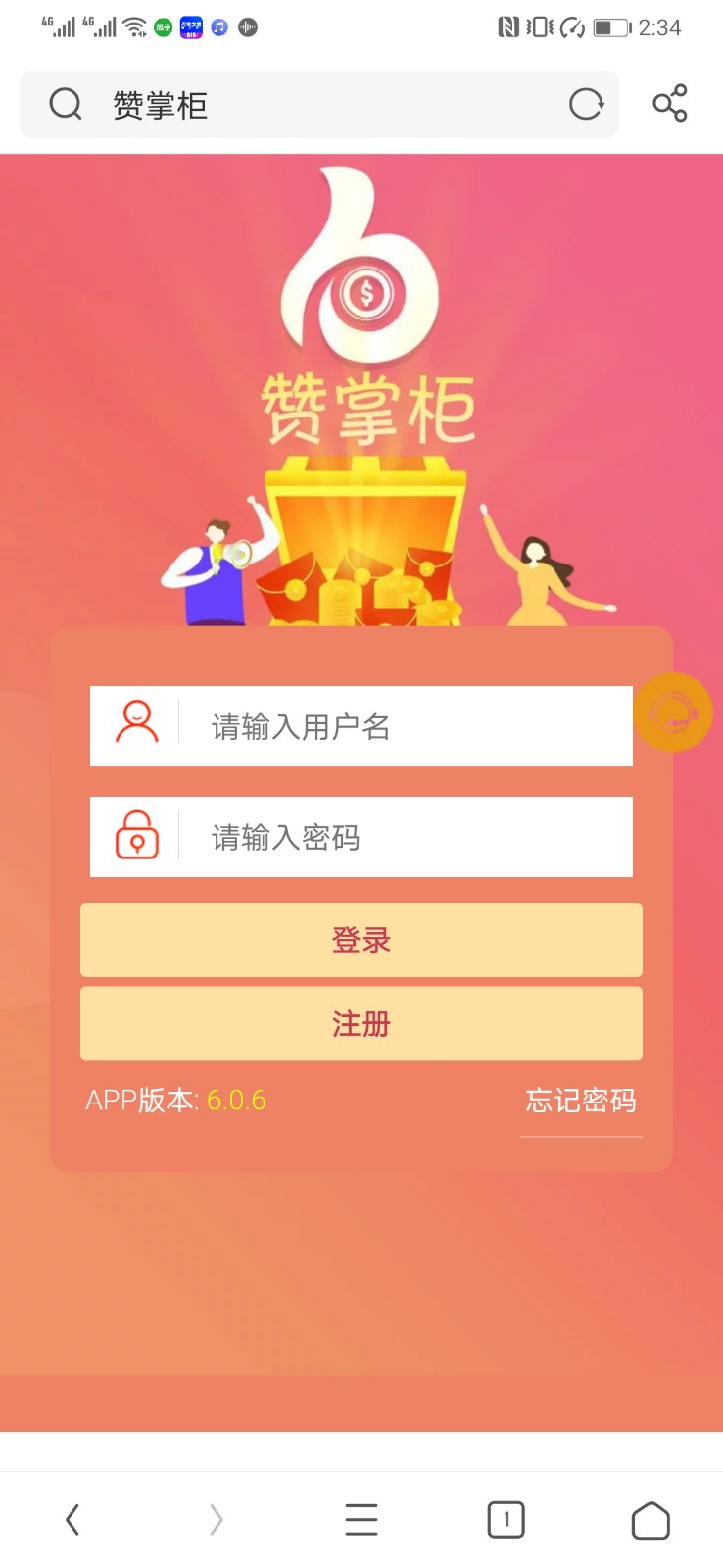Share this page via the share icon
Viewport: 723px width, 1568px height.
point(670,103)
